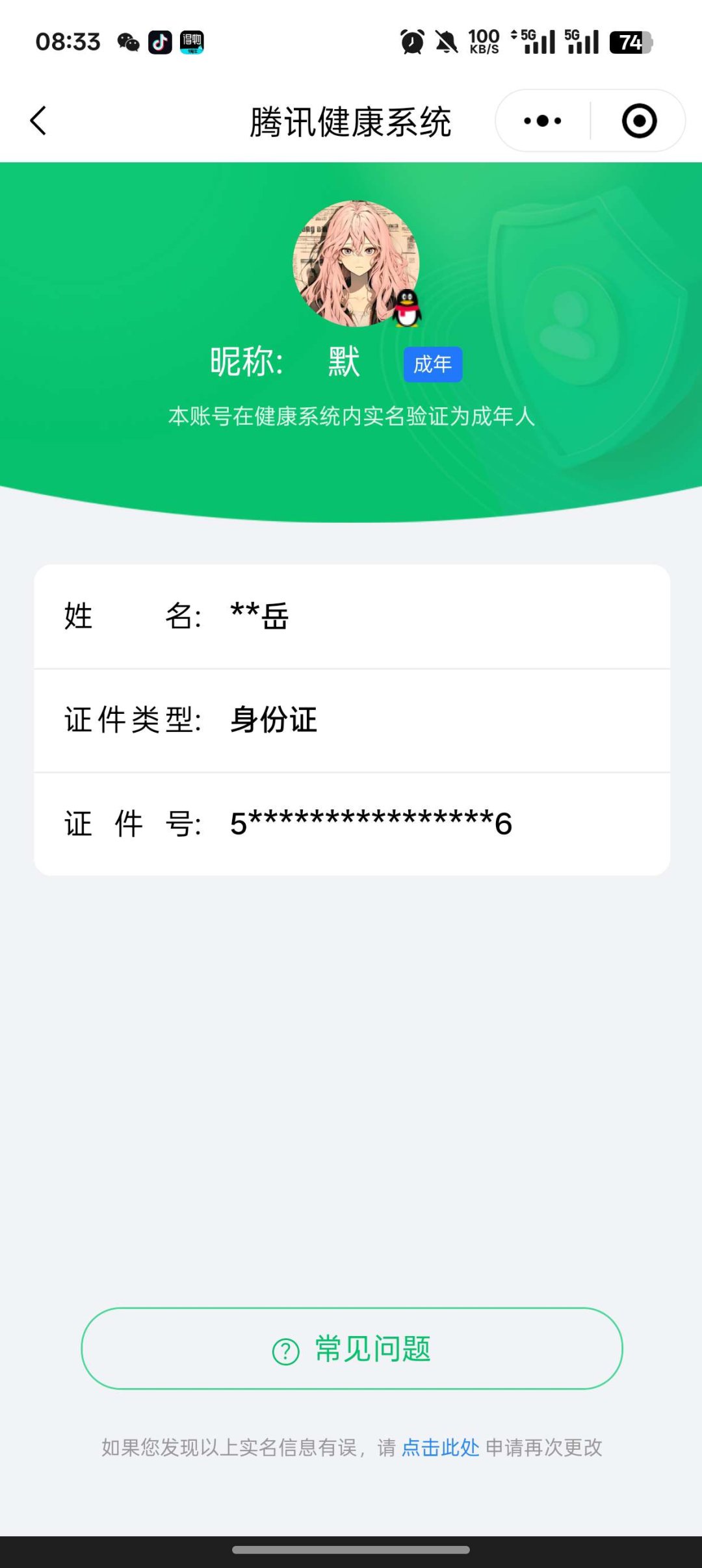Open the mini program three-dot menu
This screenshot has width=702, height=1568.
point(543,121)
